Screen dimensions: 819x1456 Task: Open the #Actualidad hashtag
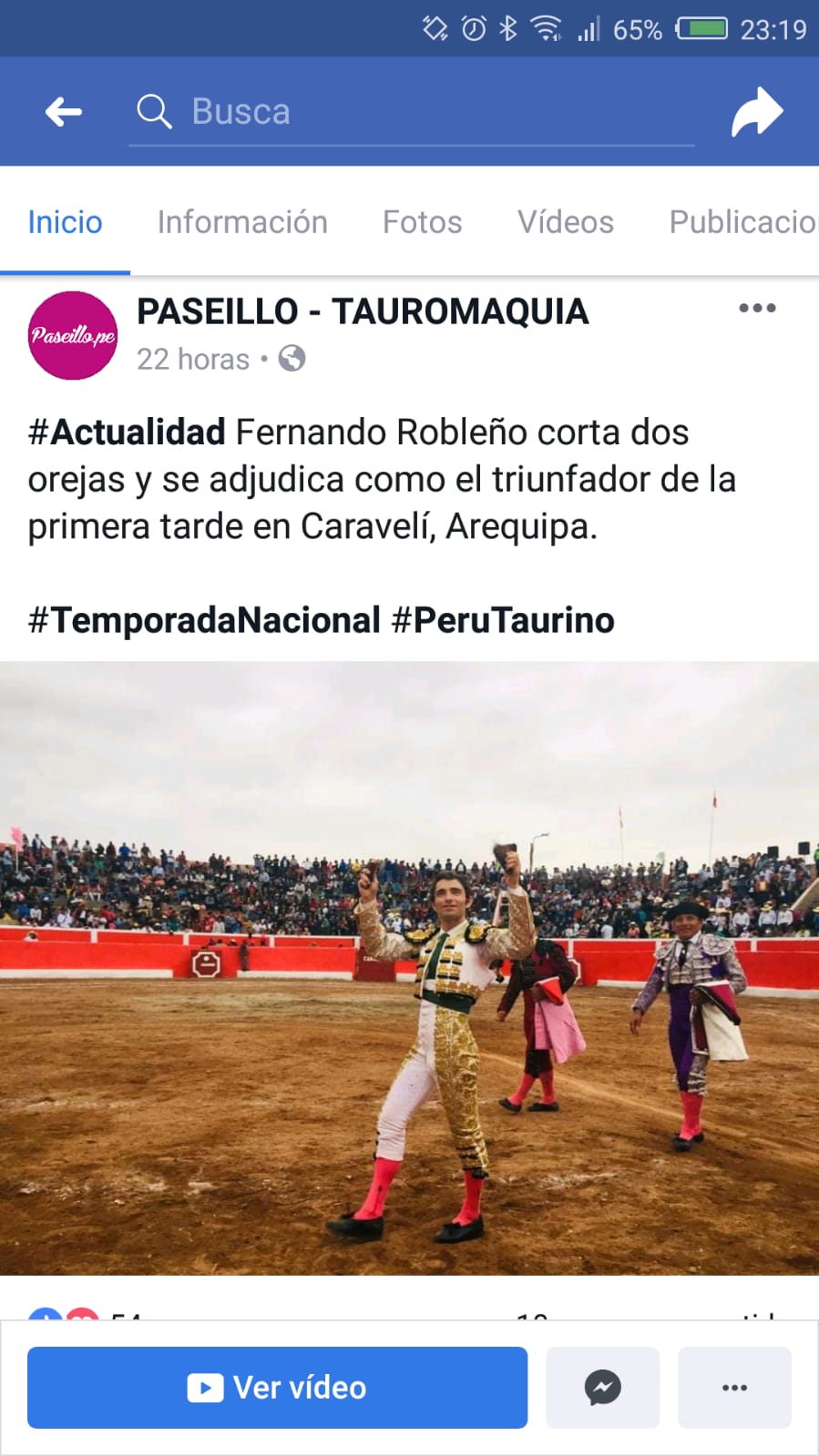(127, 432)
